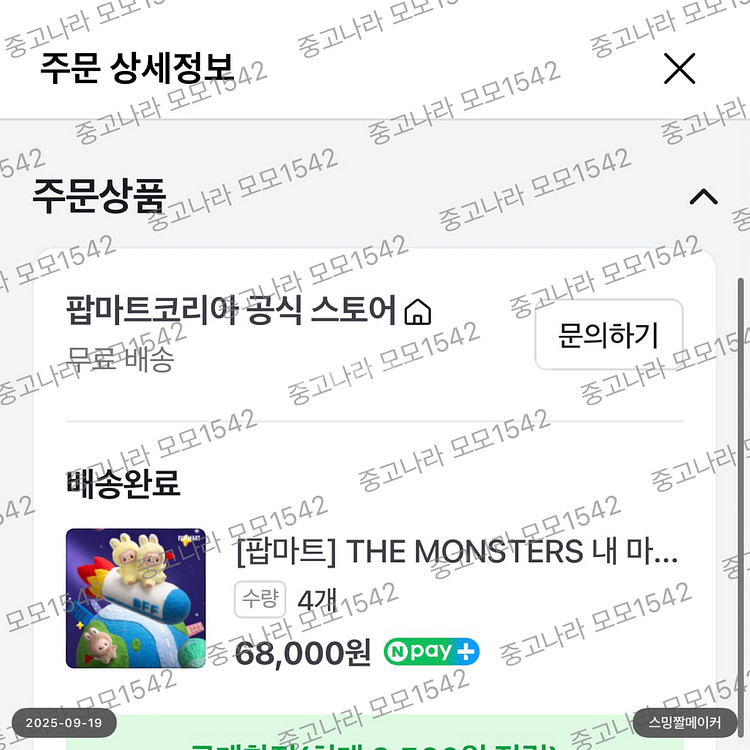Screen dimensions: 750x750
Task: Open the 팝마트코리아 공식 스토어 page
Action: 249,310
